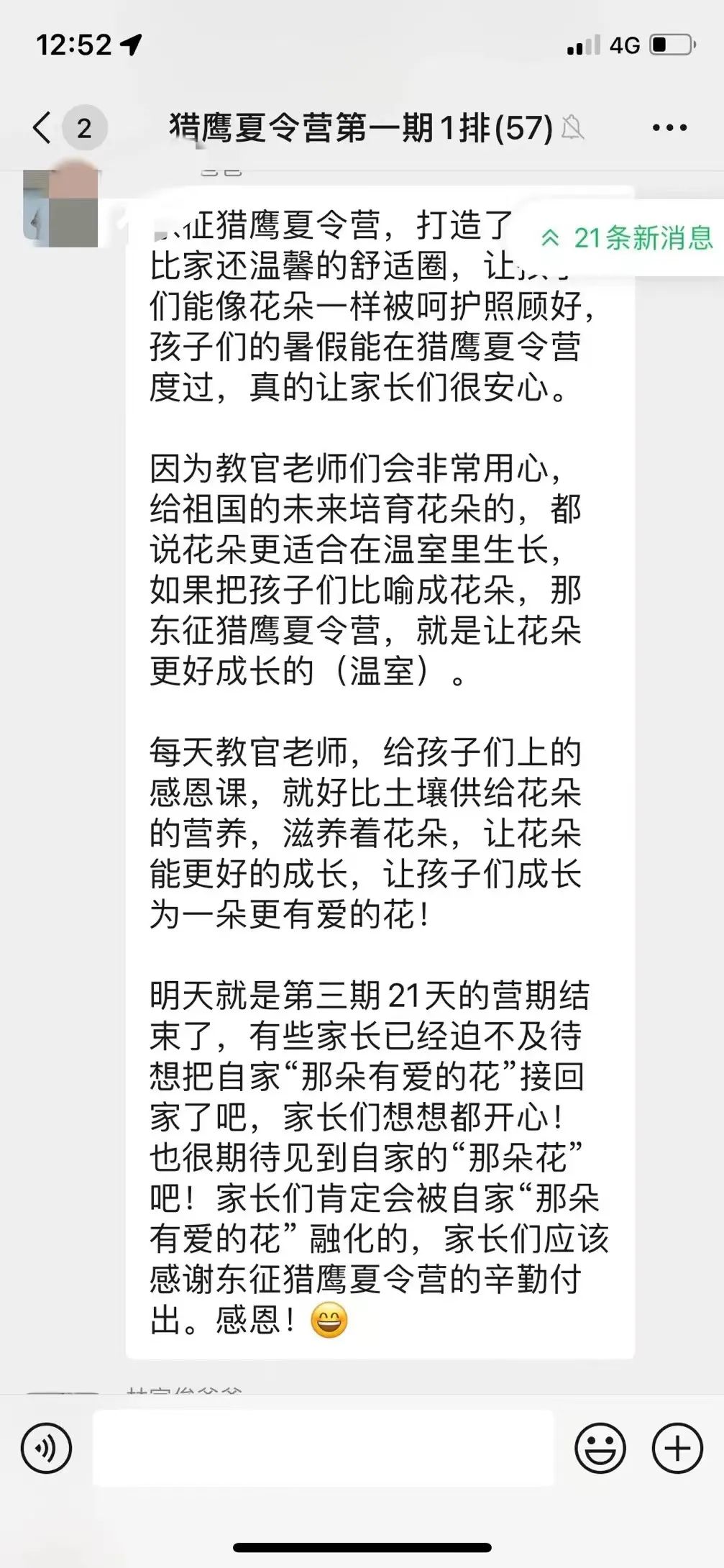Go back to the chat list

coord(43,127)
